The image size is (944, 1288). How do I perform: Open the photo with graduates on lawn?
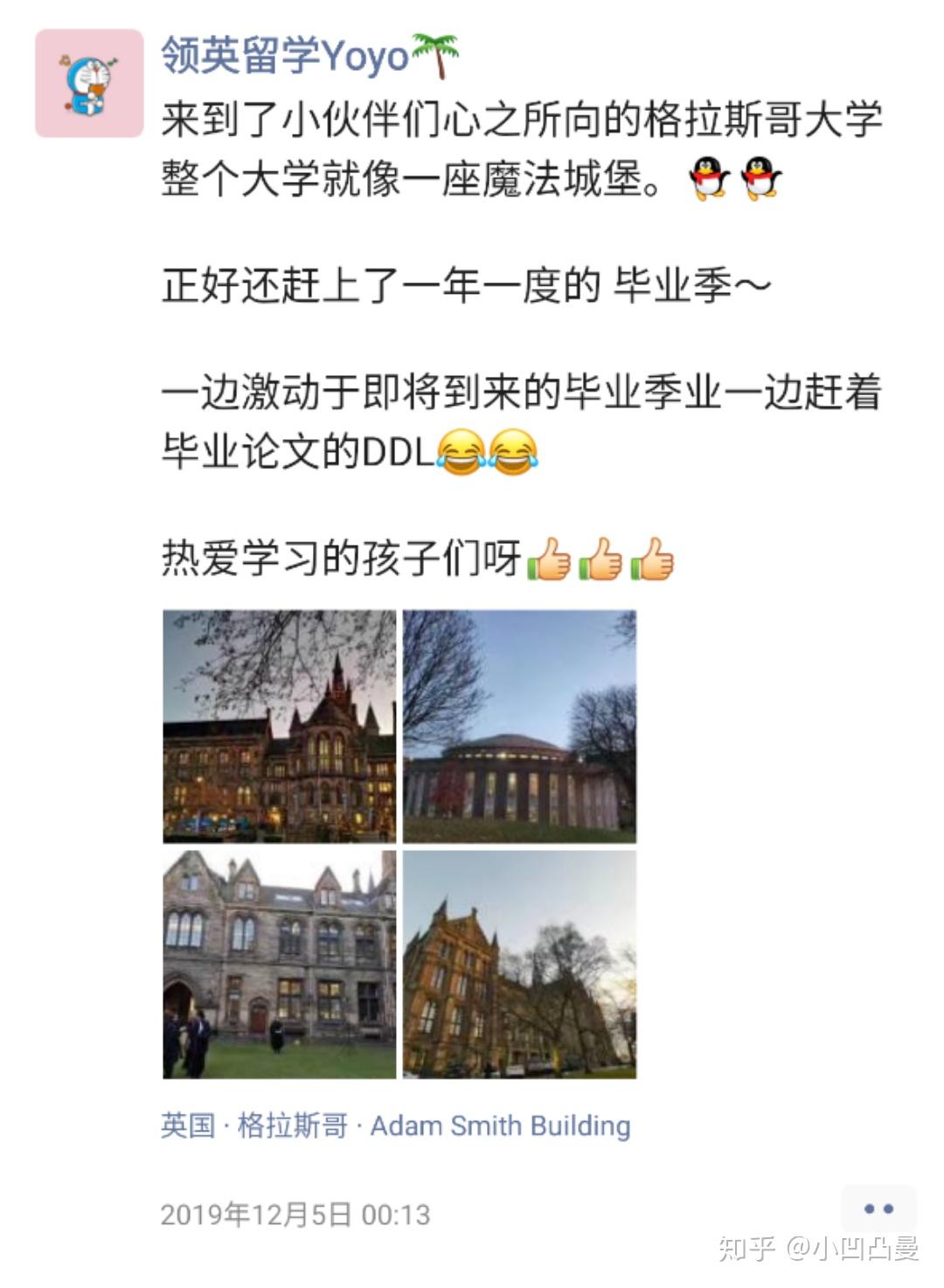(279, 964)
